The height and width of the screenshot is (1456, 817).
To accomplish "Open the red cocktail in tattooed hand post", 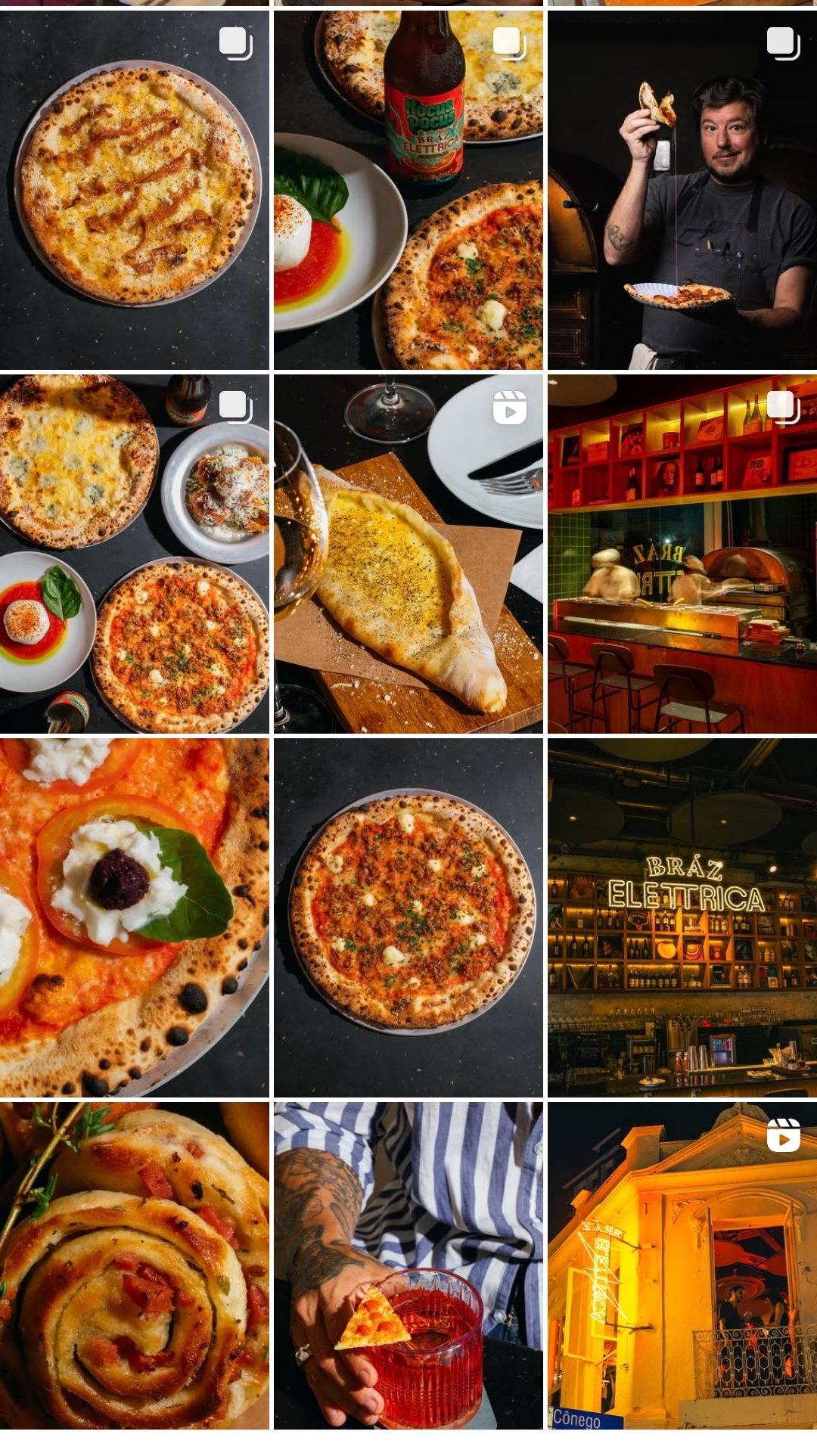I will point(408,1265).
